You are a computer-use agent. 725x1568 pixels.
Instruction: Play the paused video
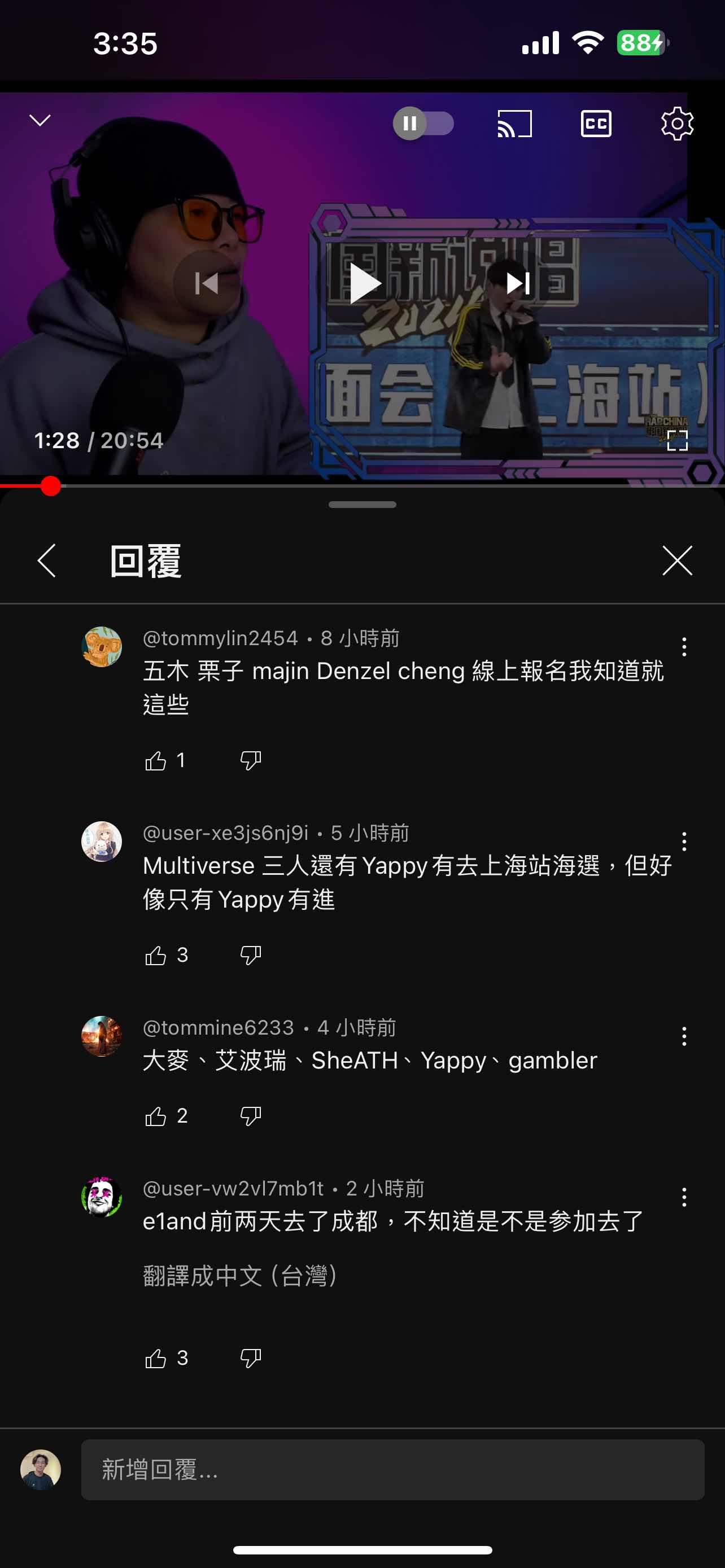pos(365,284)
